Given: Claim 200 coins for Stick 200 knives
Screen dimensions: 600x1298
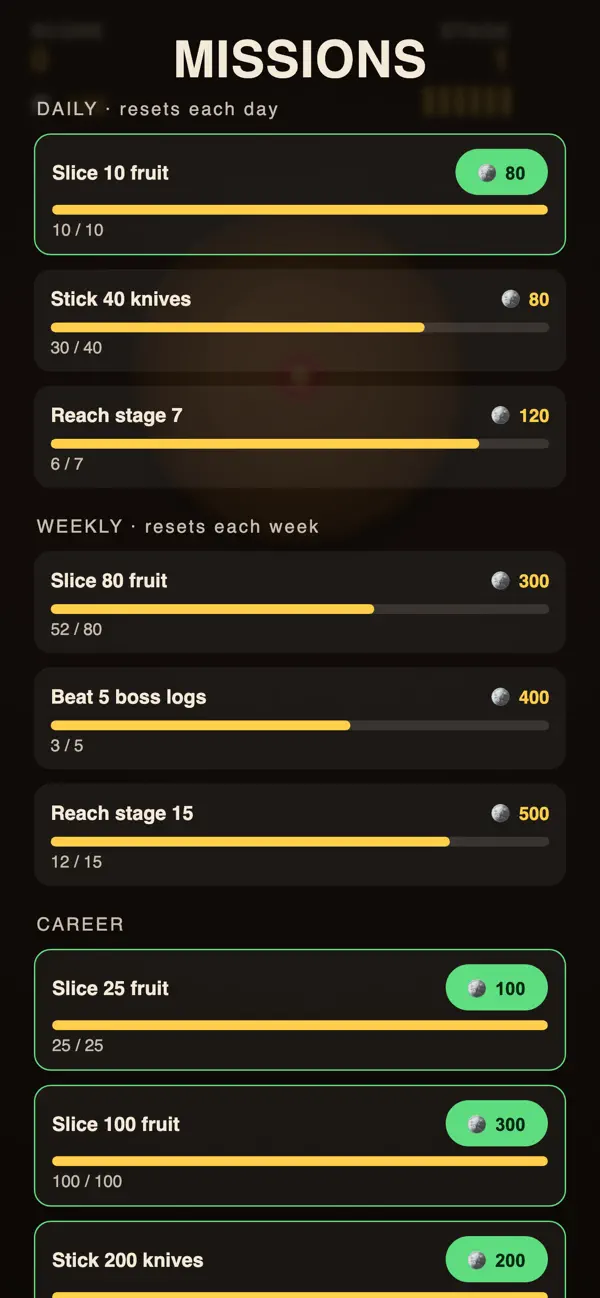Looking at the screenshot, I should 496,1260.
